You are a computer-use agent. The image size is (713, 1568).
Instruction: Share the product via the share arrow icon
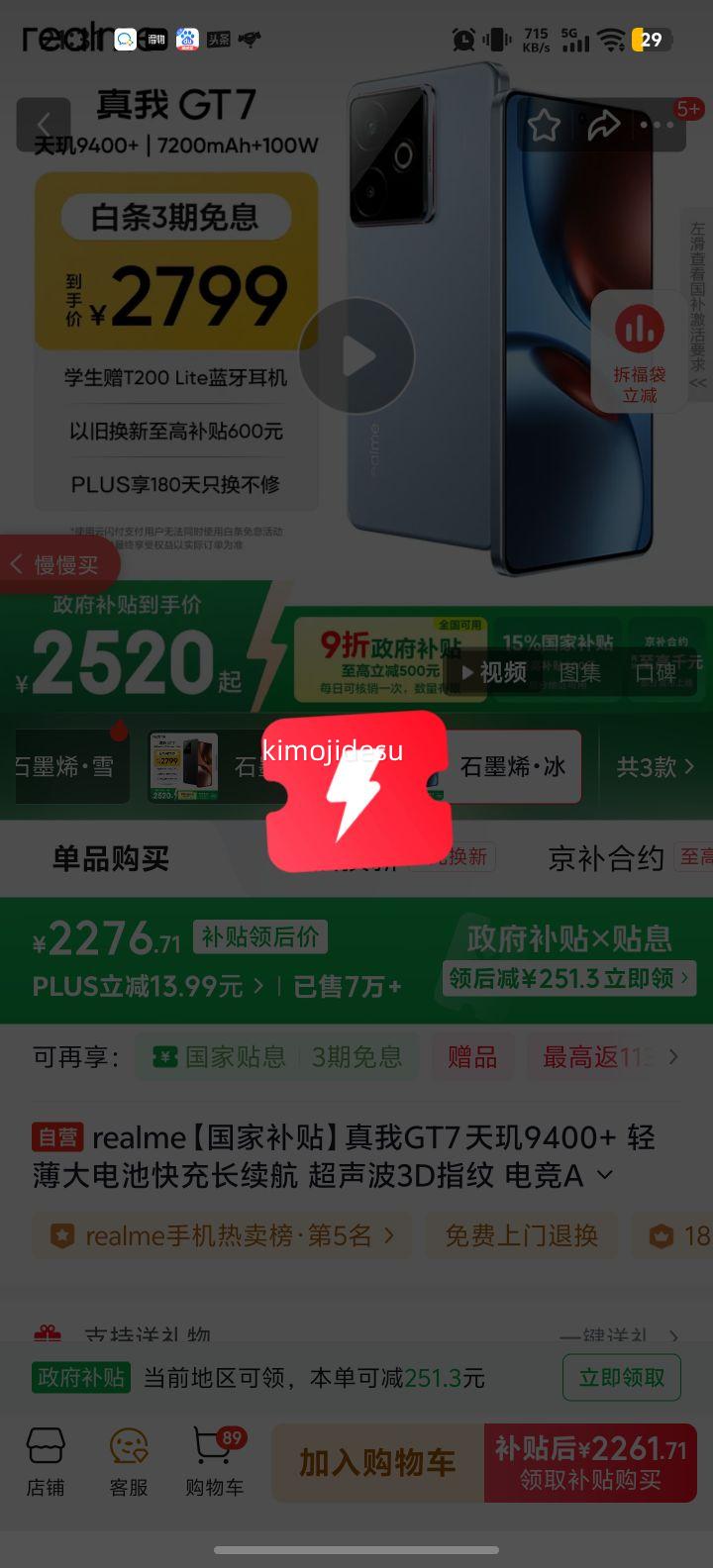[x=605, y=125]
